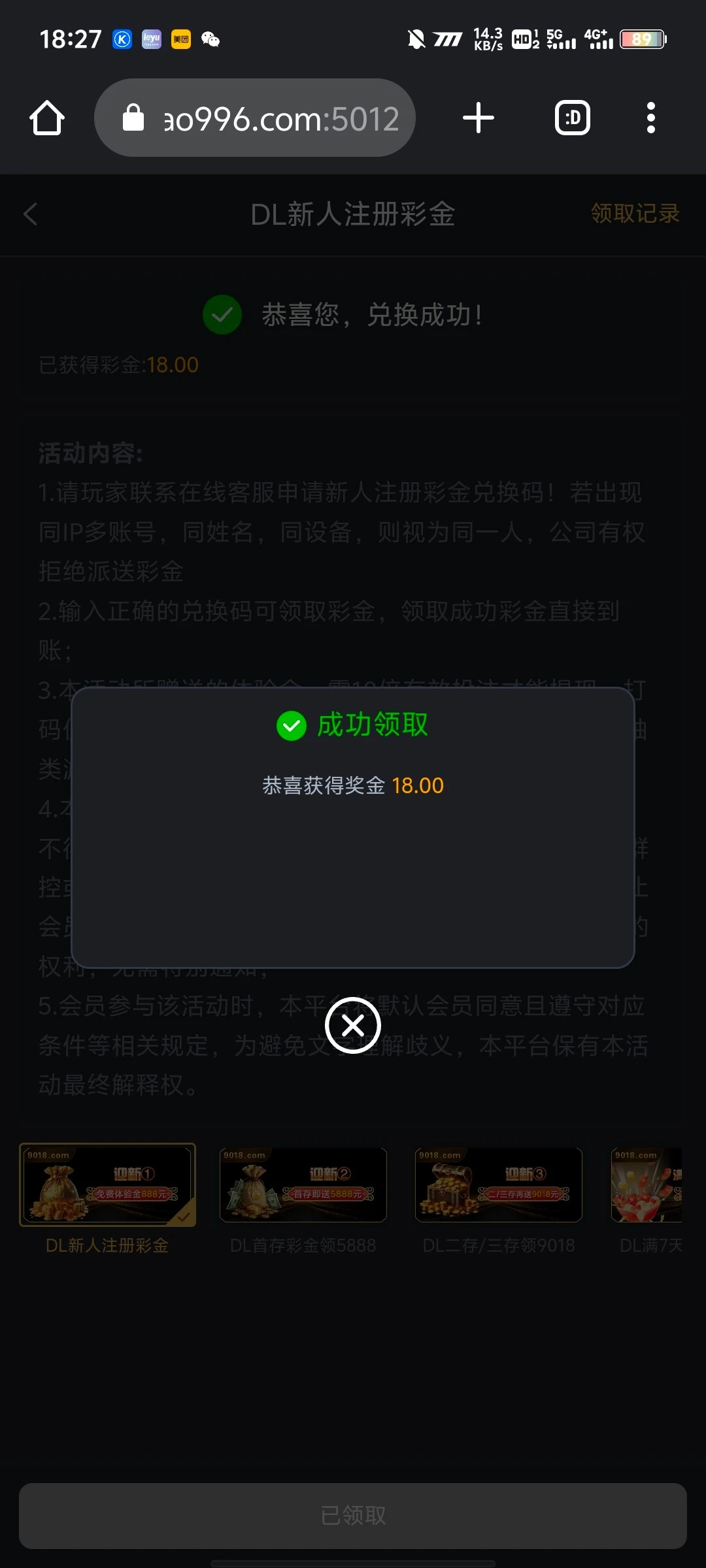Switch to the DL首存彩金领5888 promotion
Image resolution: width=706 pixels, height=1568 pixels.
click(303, 1186)
